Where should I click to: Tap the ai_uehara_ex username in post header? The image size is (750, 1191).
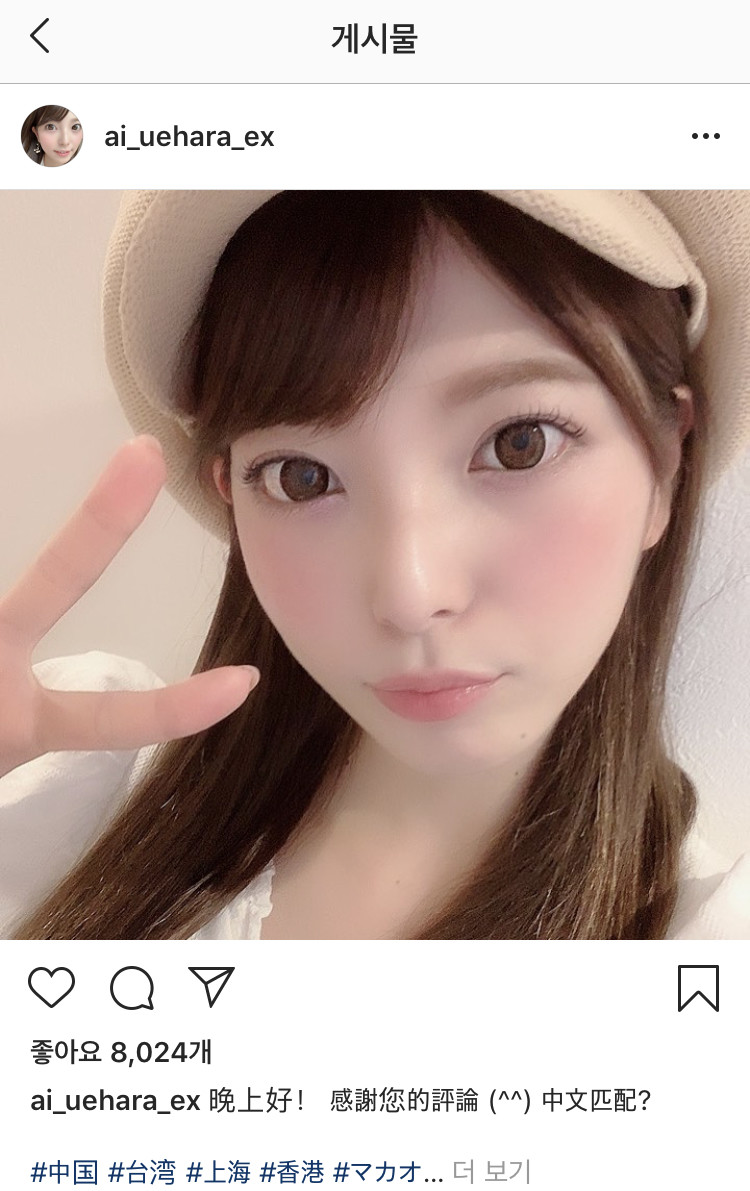click(189, 137)
